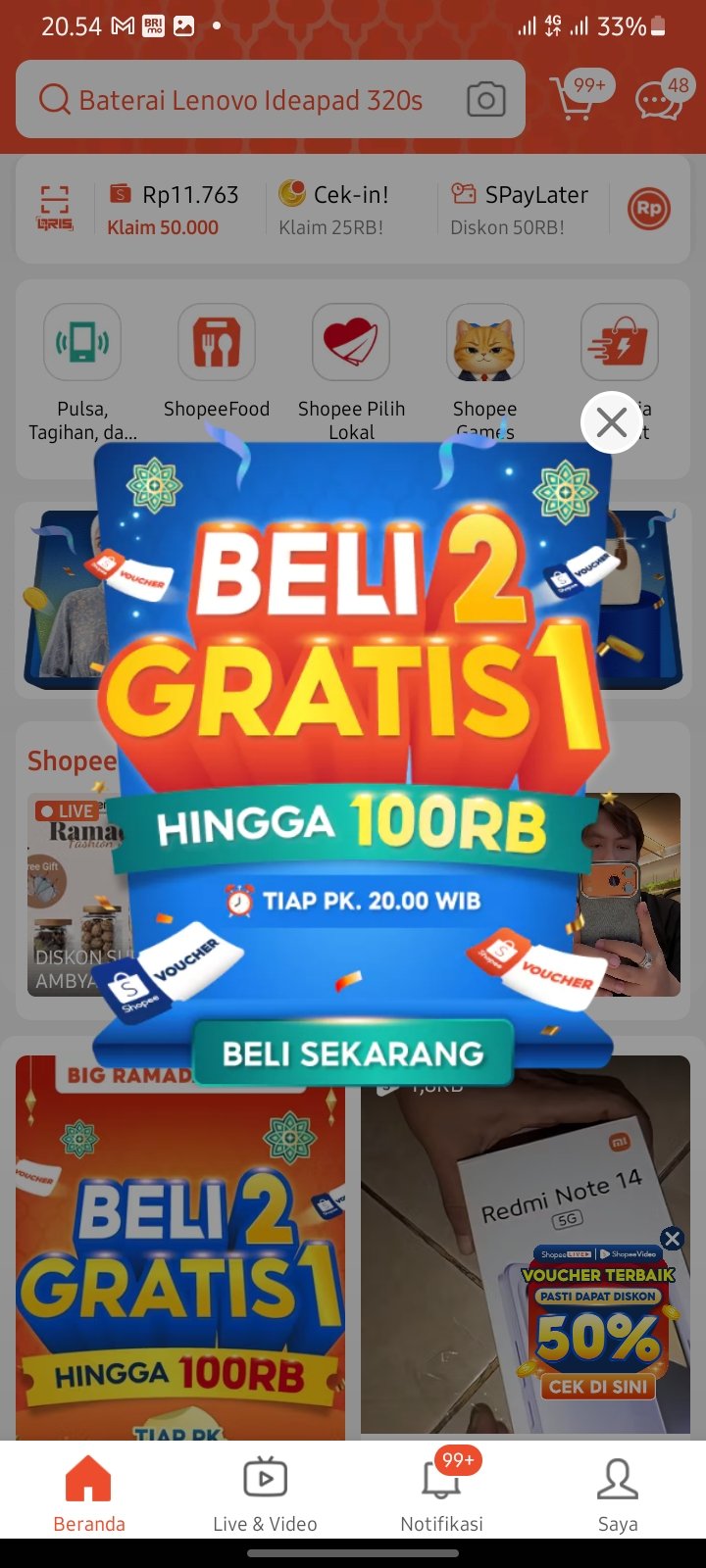Select the SPayLater Diskon 50RB shortcut
Image resolution: width=706 pixels, height=1568 pixels.
tap(520, 208)
